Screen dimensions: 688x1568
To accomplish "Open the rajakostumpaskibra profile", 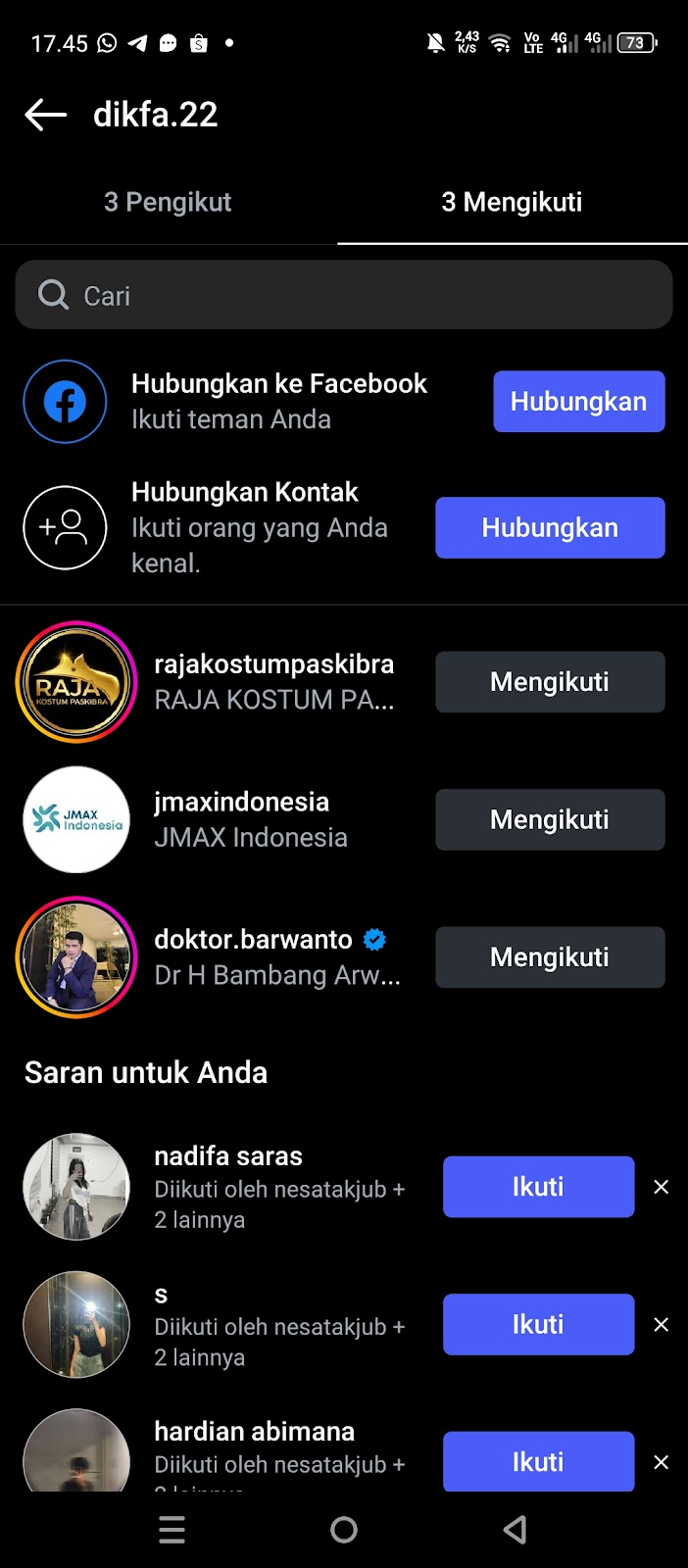I will click(273, 664).
